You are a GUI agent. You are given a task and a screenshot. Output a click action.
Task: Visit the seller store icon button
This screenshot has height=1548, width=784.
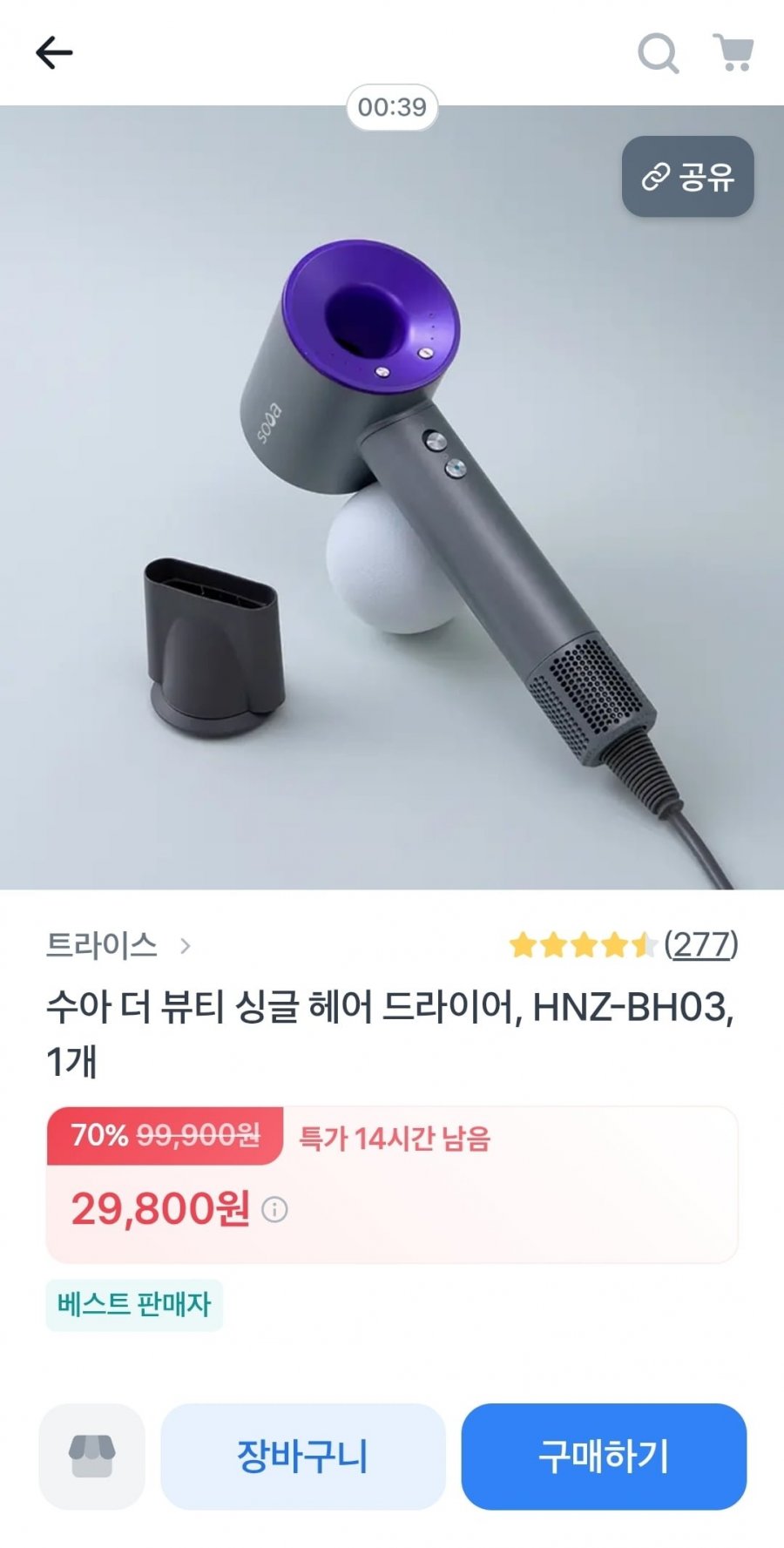[x=91, y=1456]
